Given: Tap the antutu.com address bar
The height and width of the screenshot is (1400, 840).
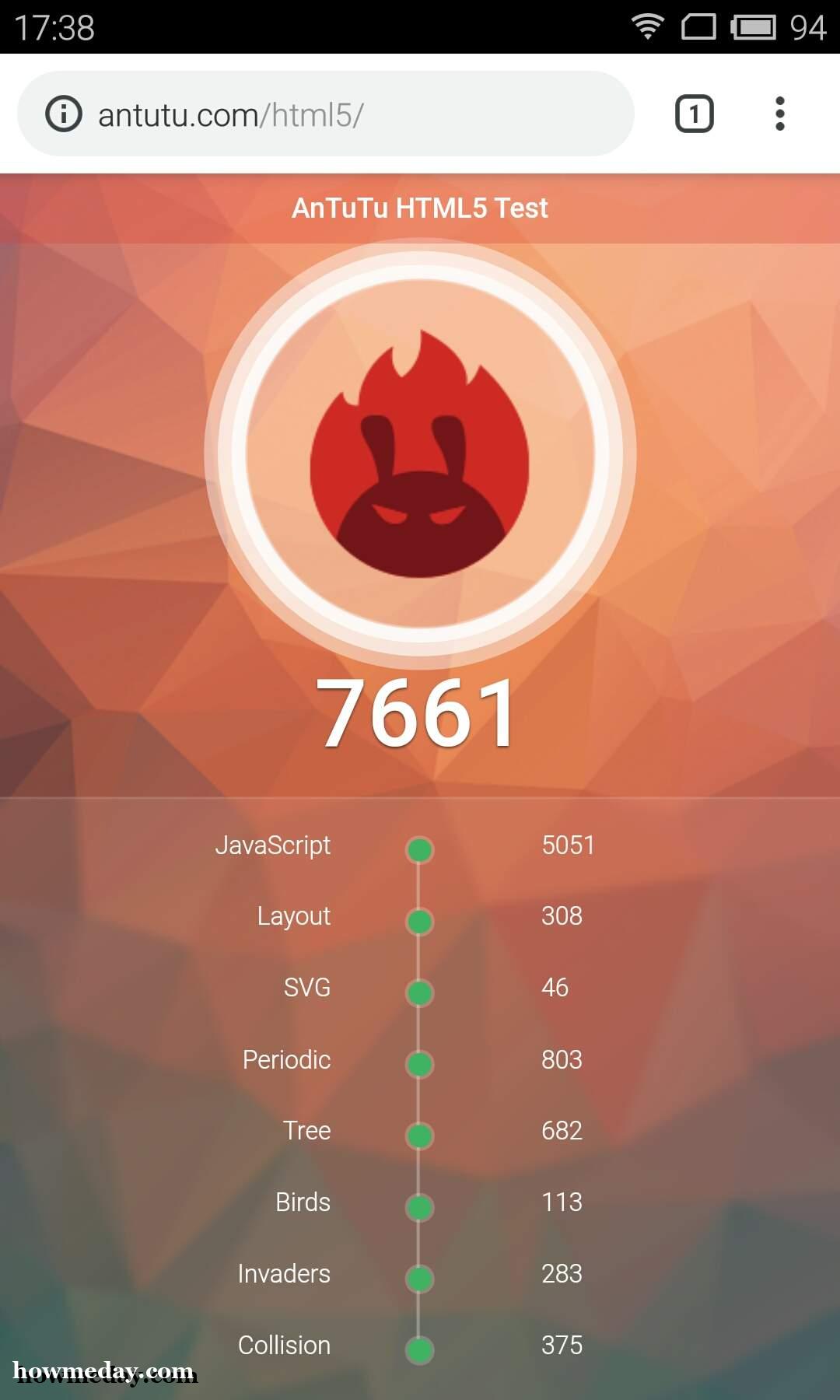Looking at the screenshot, I should [325, 114].
